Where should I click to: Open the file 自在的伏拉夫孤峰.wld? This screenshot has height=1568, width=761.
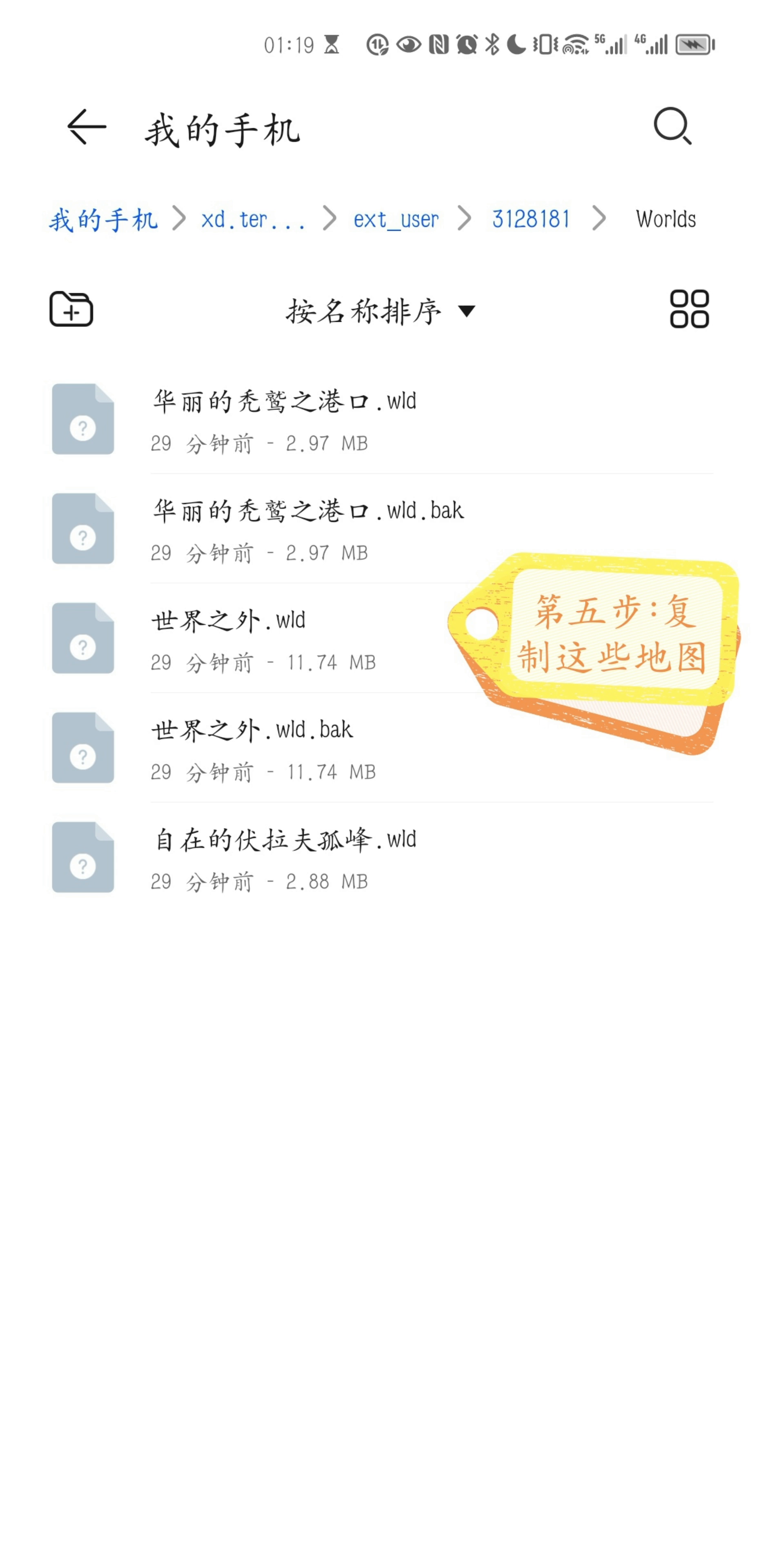click(x=380, y=857)
